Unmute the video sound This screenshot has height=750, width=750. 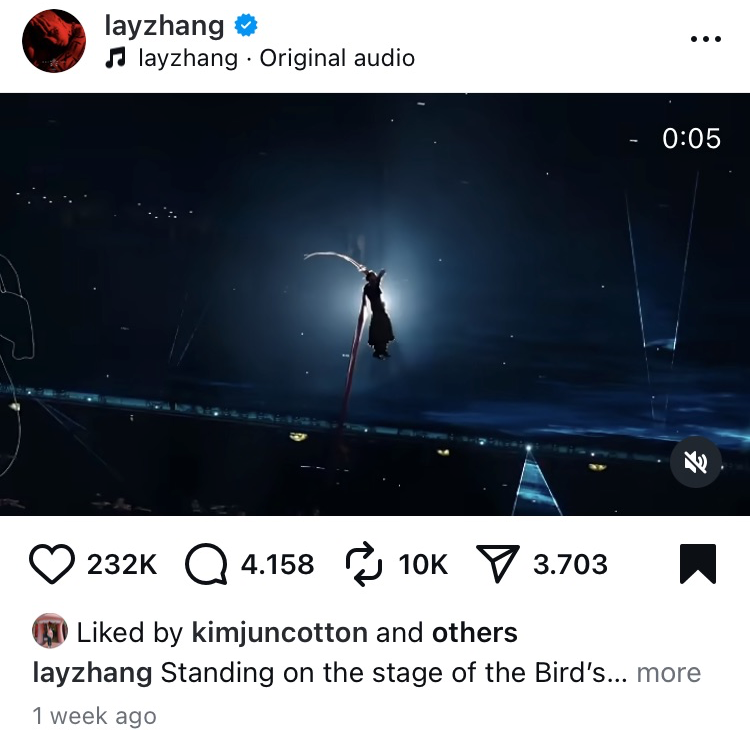(696, 461)
